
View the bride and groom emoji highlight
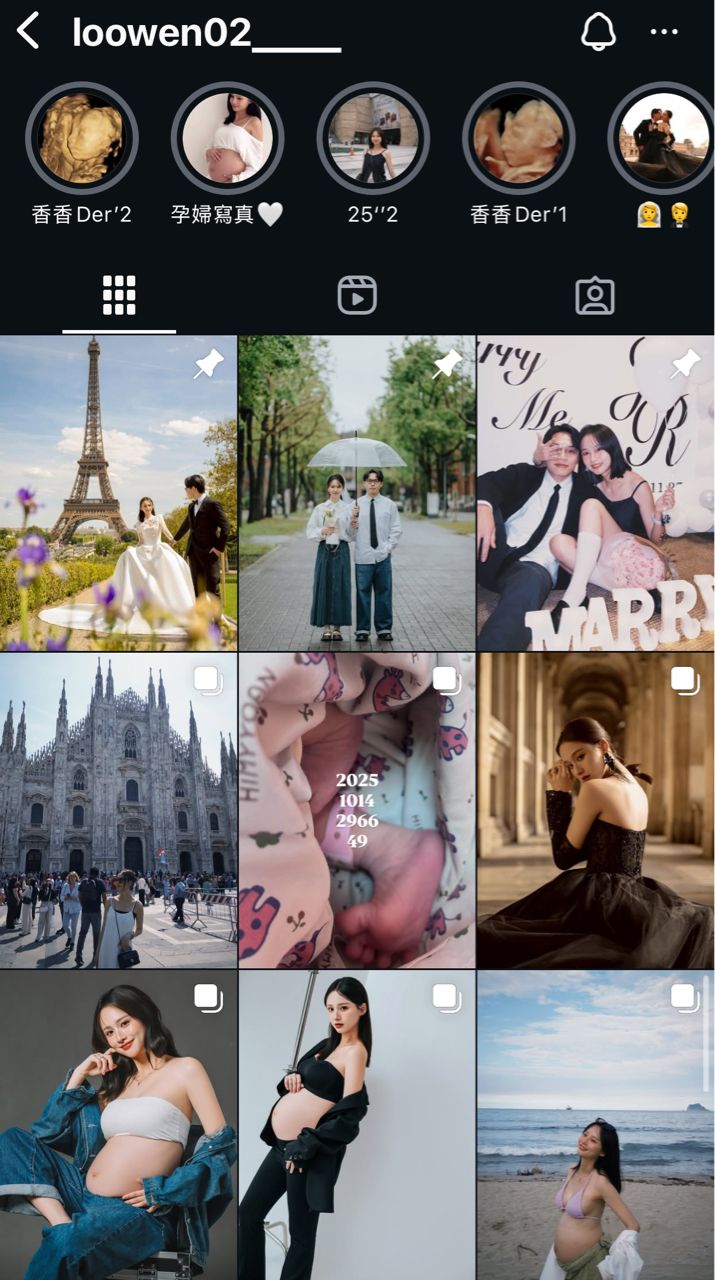pos(663,138)
